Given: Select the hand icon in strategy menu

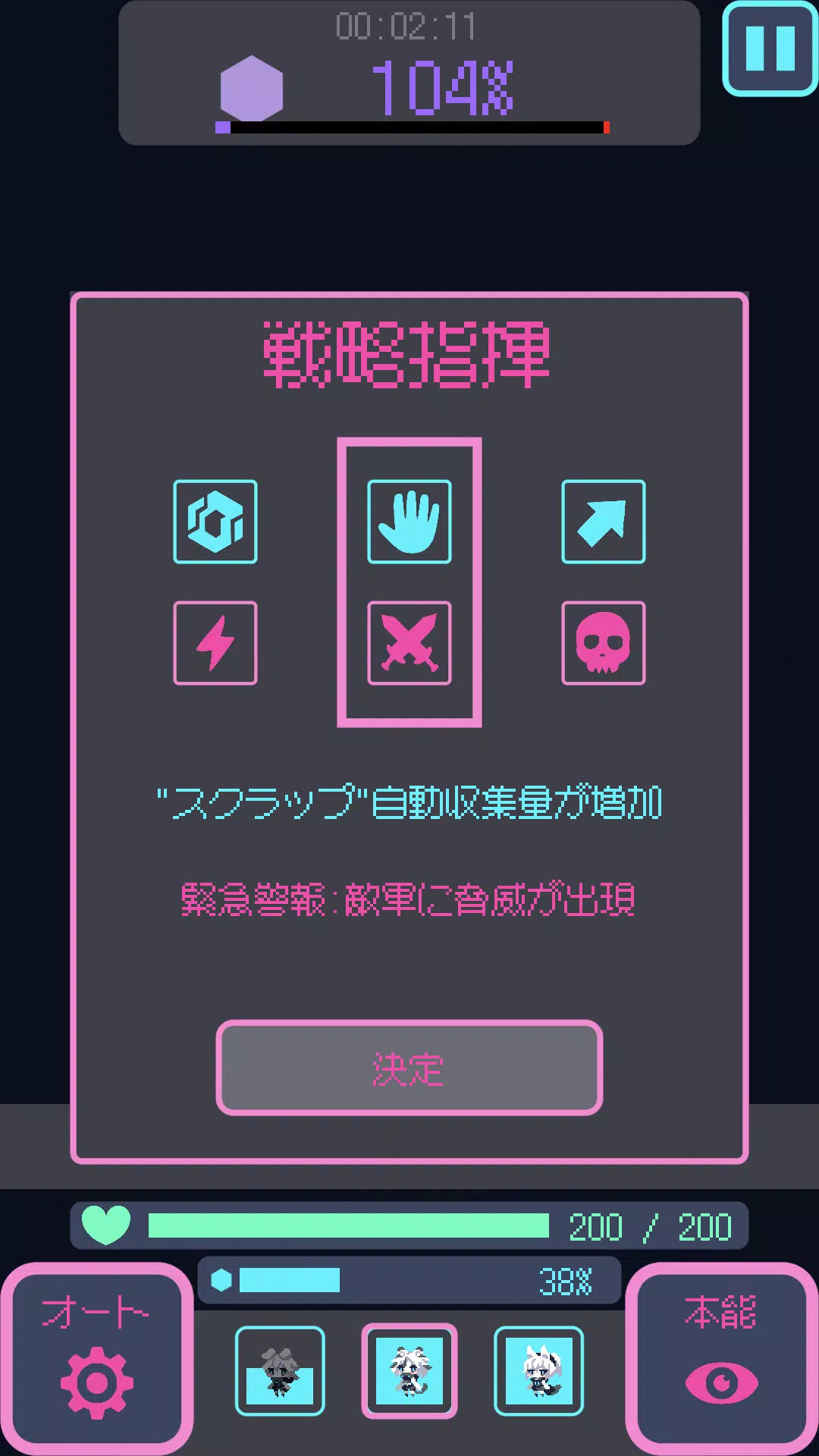Looking at the screenshot, I should click(x=409, y=522).
